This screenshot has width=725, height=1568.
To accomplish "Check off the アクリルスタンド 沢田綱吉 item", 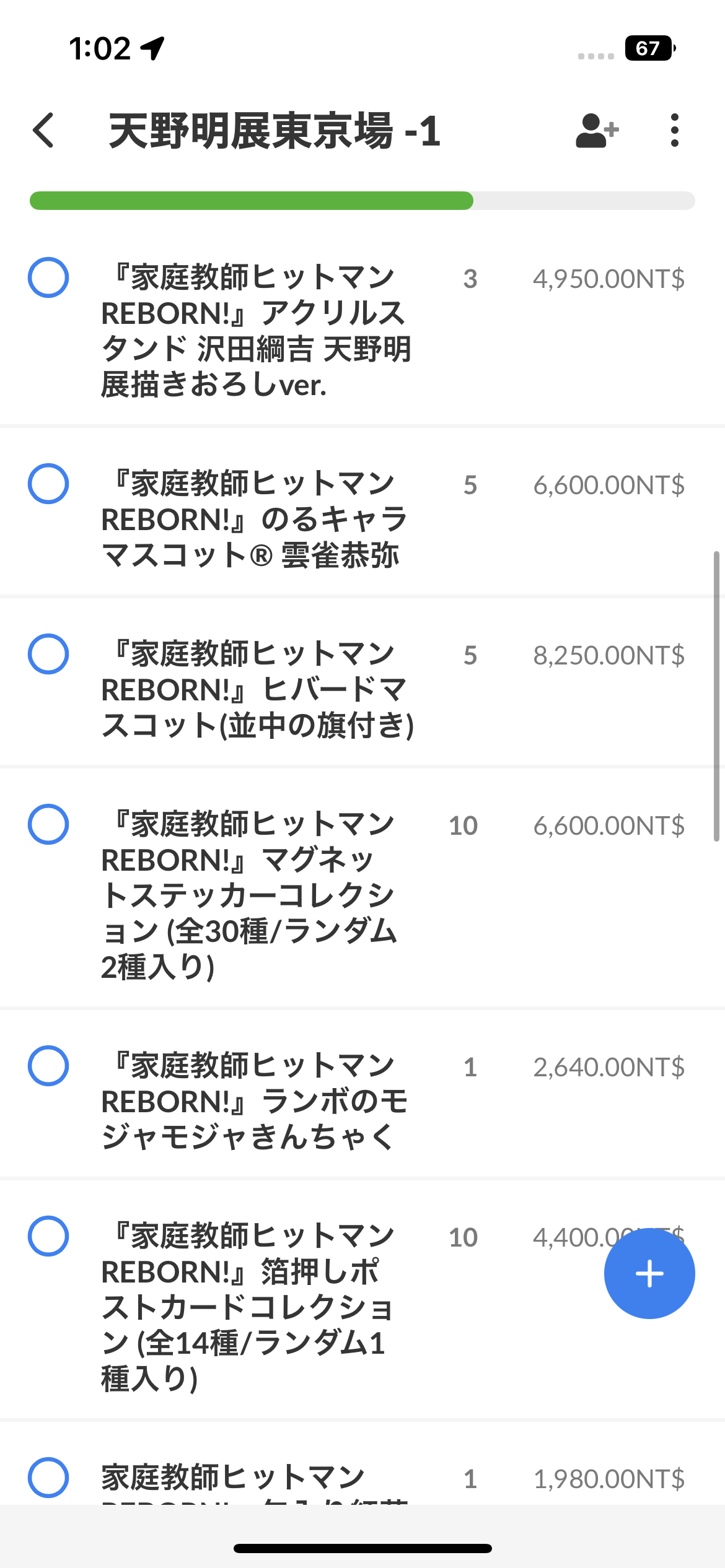I will [x=48, y=277].
